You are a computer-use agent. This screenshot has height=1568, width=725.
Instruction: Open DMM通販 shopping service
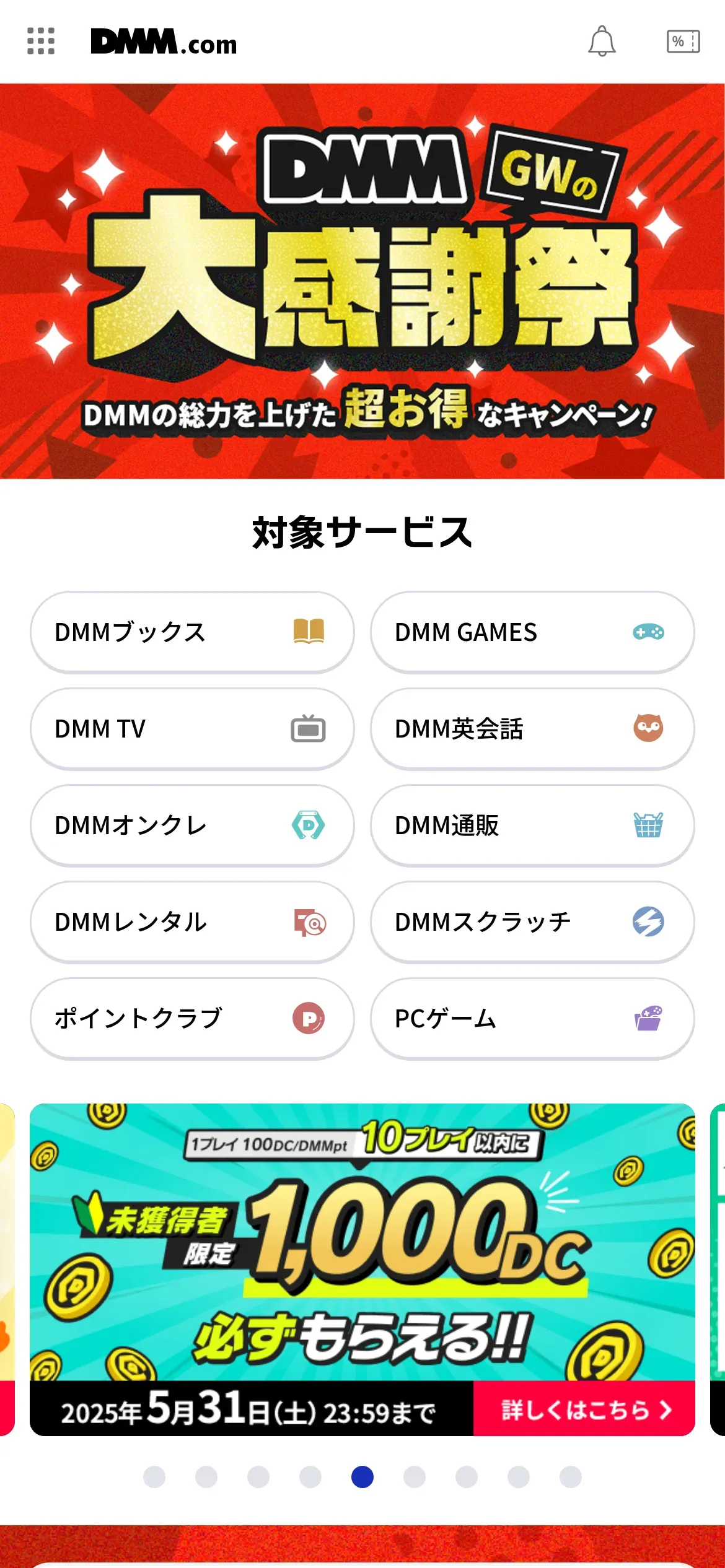(x=532, y=825)
